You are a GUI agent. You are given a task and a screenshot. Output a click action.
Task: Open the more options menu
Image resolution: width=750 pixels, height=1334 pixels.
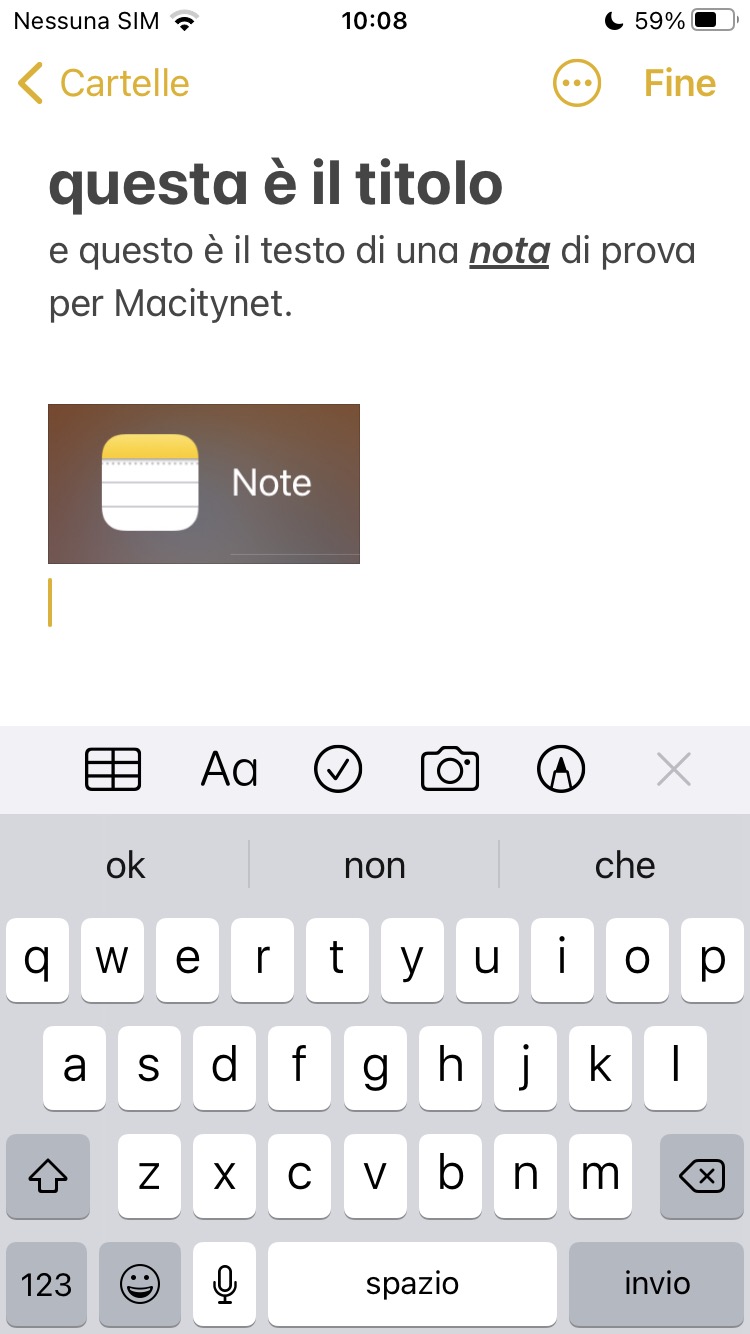coord(577,83)
